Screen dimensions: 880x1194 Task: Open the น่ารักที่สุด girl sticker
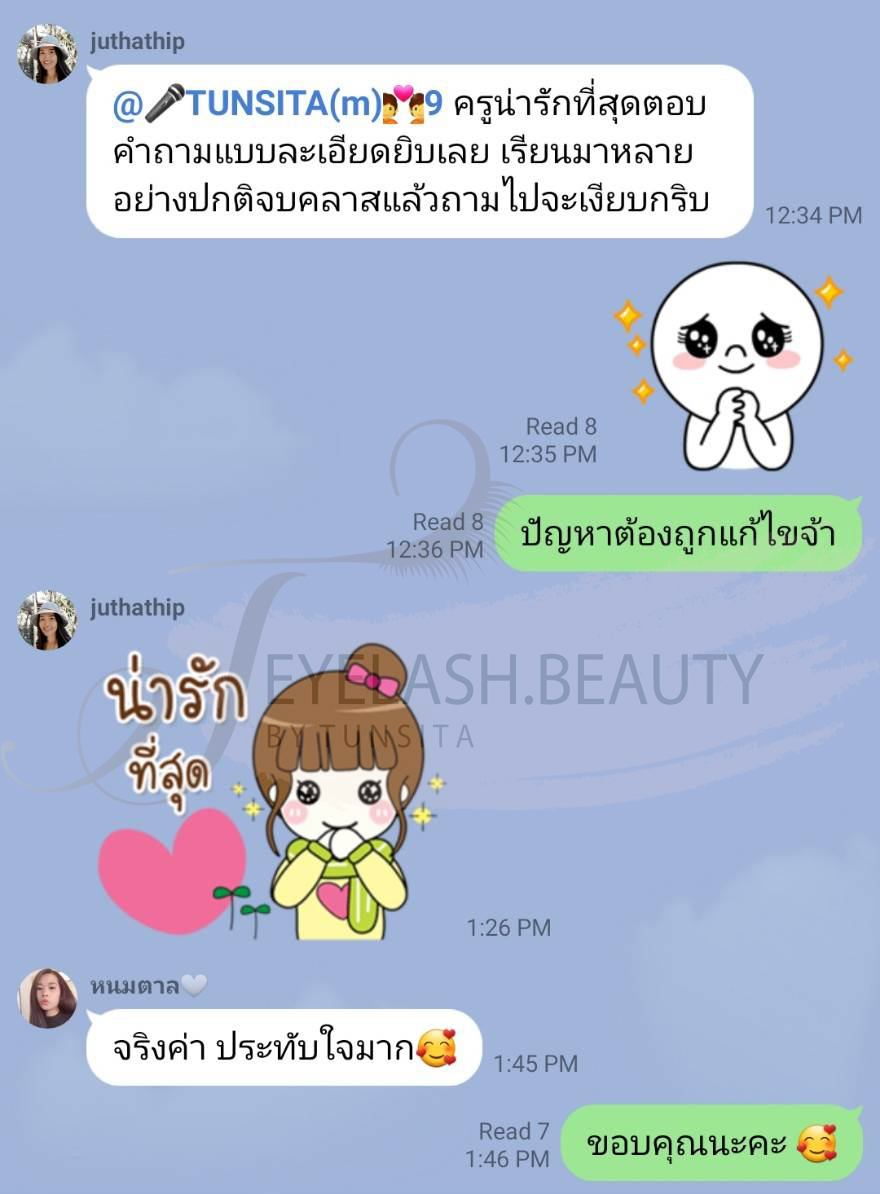click(x=270, y=790)
